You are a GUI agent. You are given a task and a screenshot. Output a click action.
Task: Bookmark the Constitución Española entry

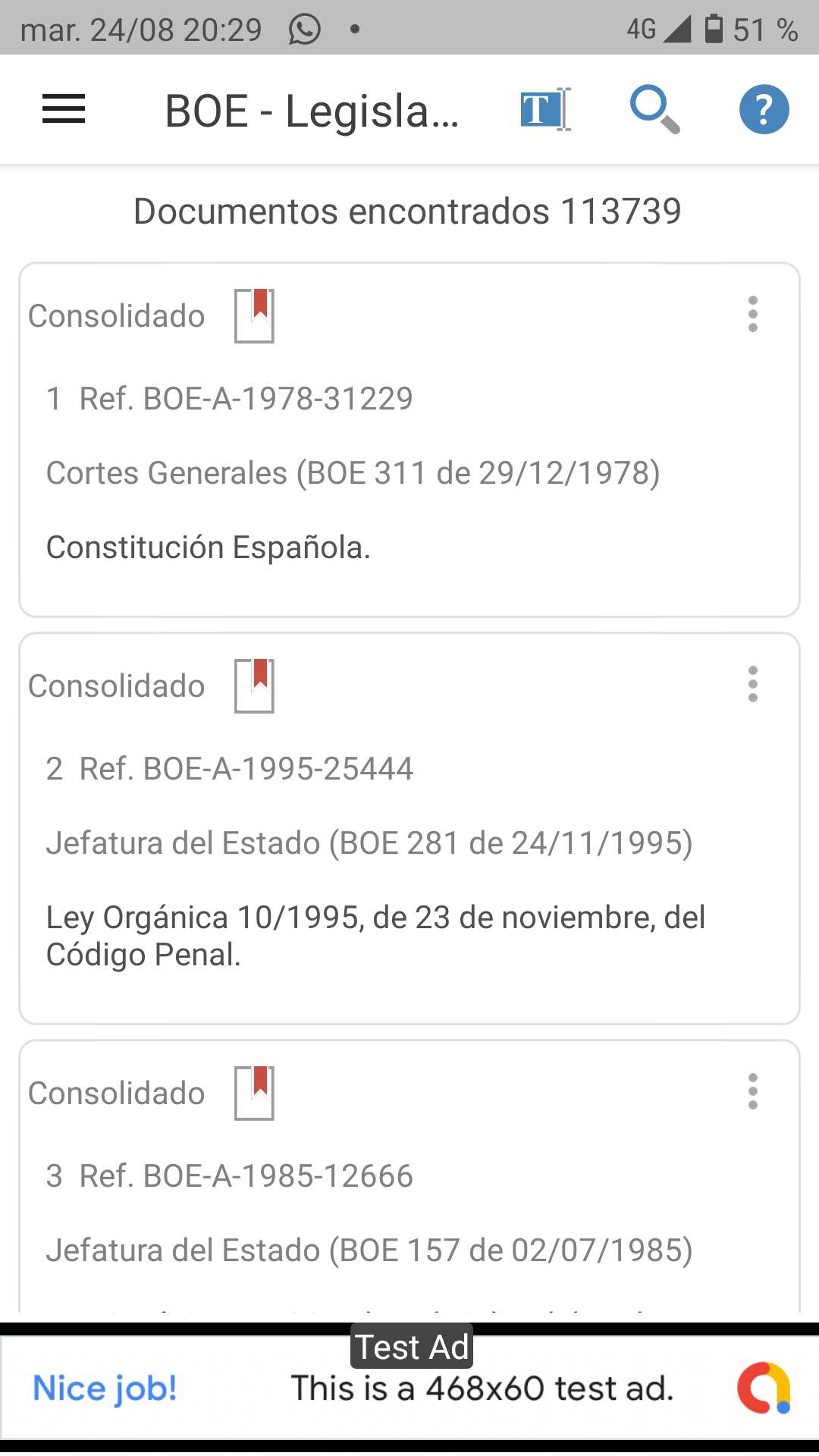[254, 316]
